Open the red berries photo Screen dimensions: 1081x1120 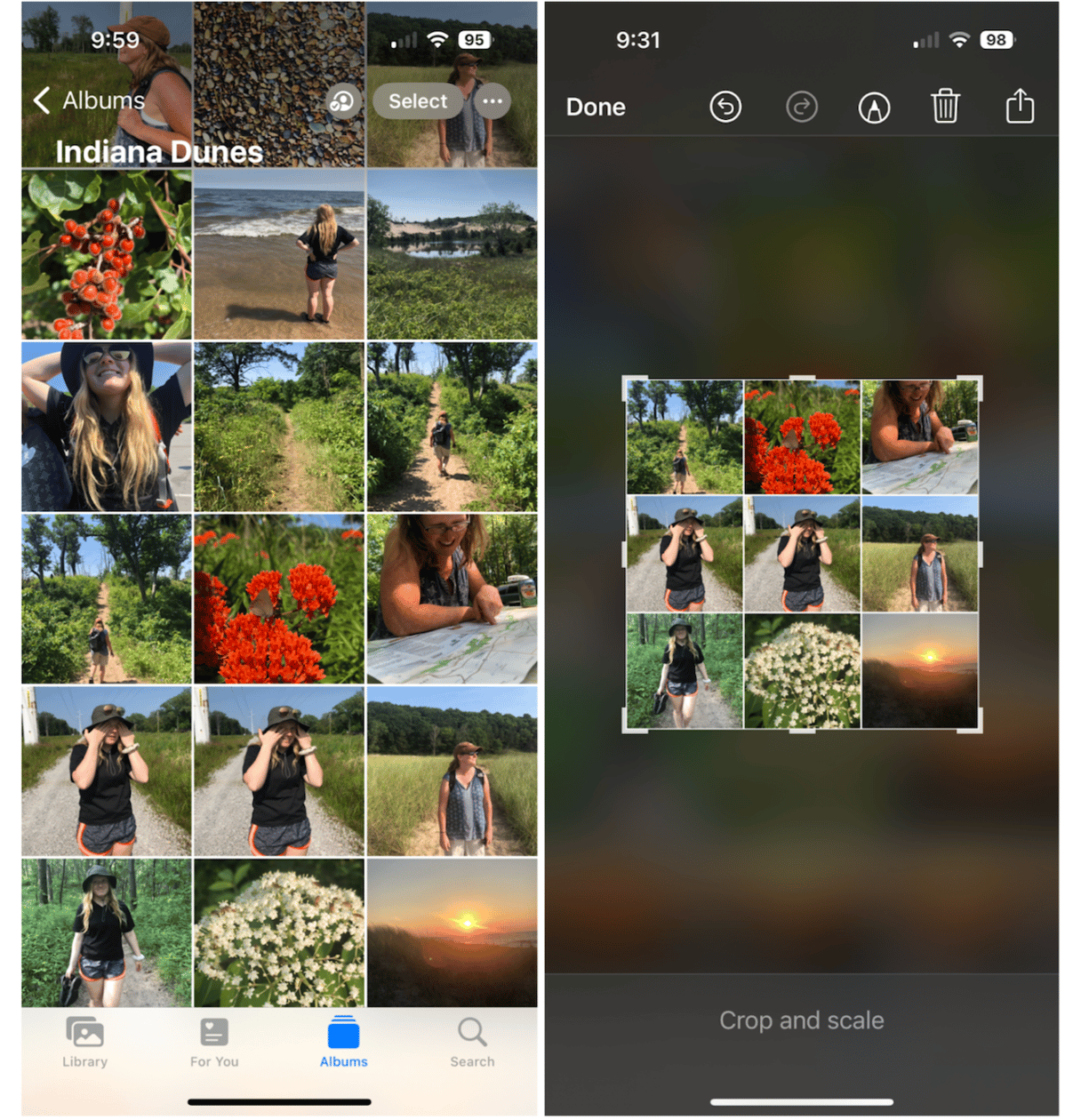107,255
